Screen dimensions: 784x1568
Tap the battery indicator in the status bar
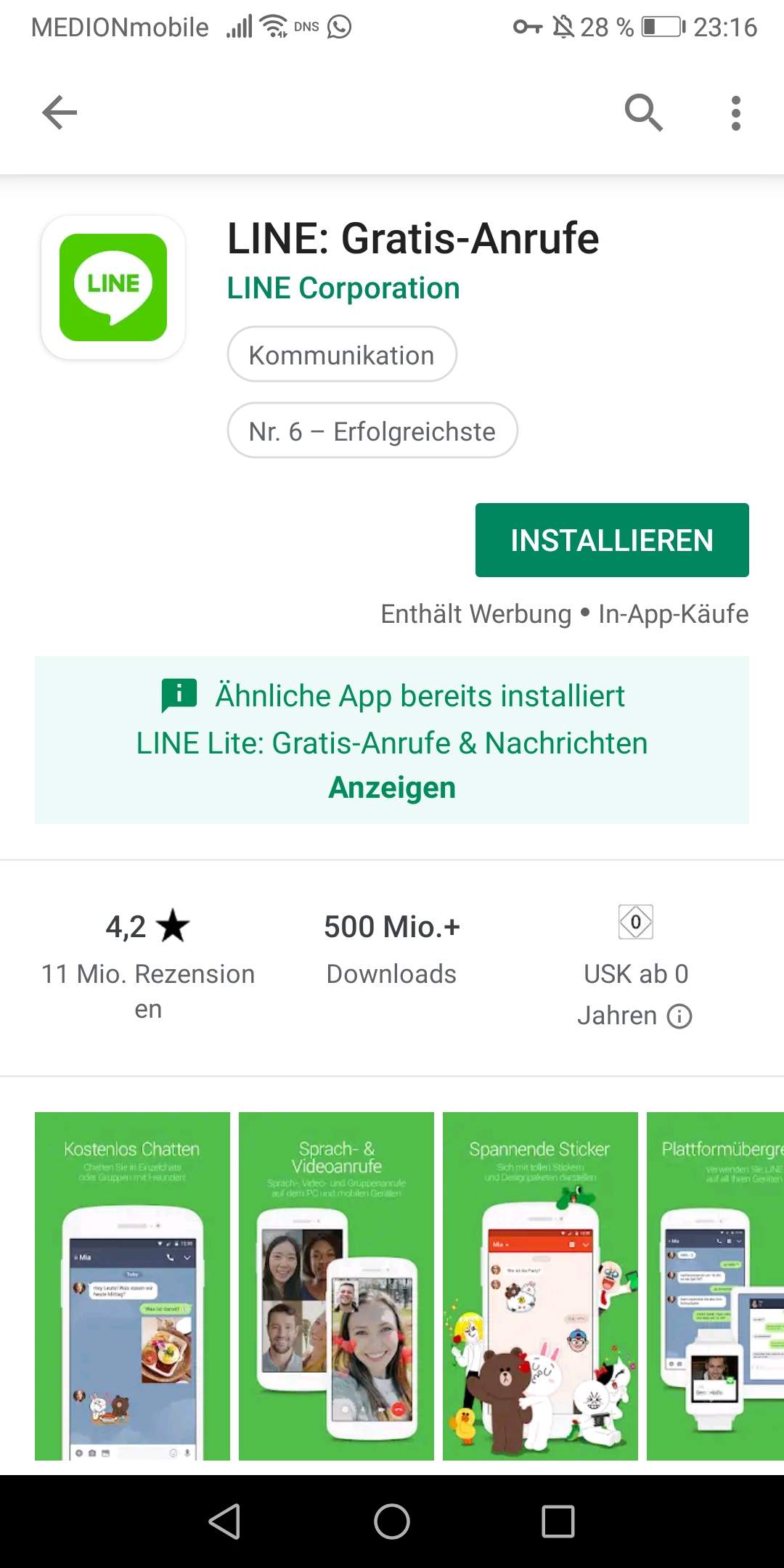pyautogui.click(x=656, y=27)
